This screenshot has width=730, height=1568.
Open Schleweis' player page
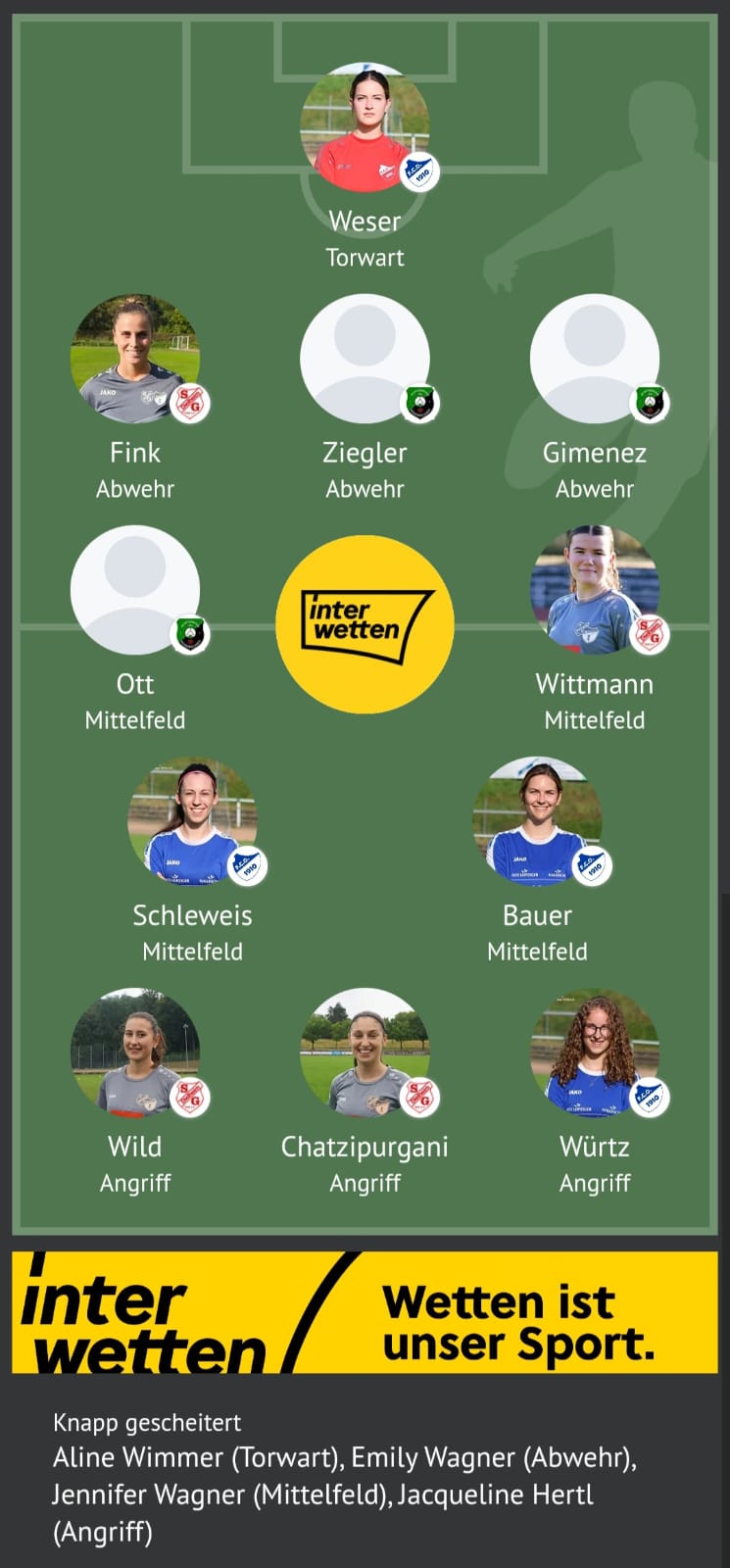(192, 822)
